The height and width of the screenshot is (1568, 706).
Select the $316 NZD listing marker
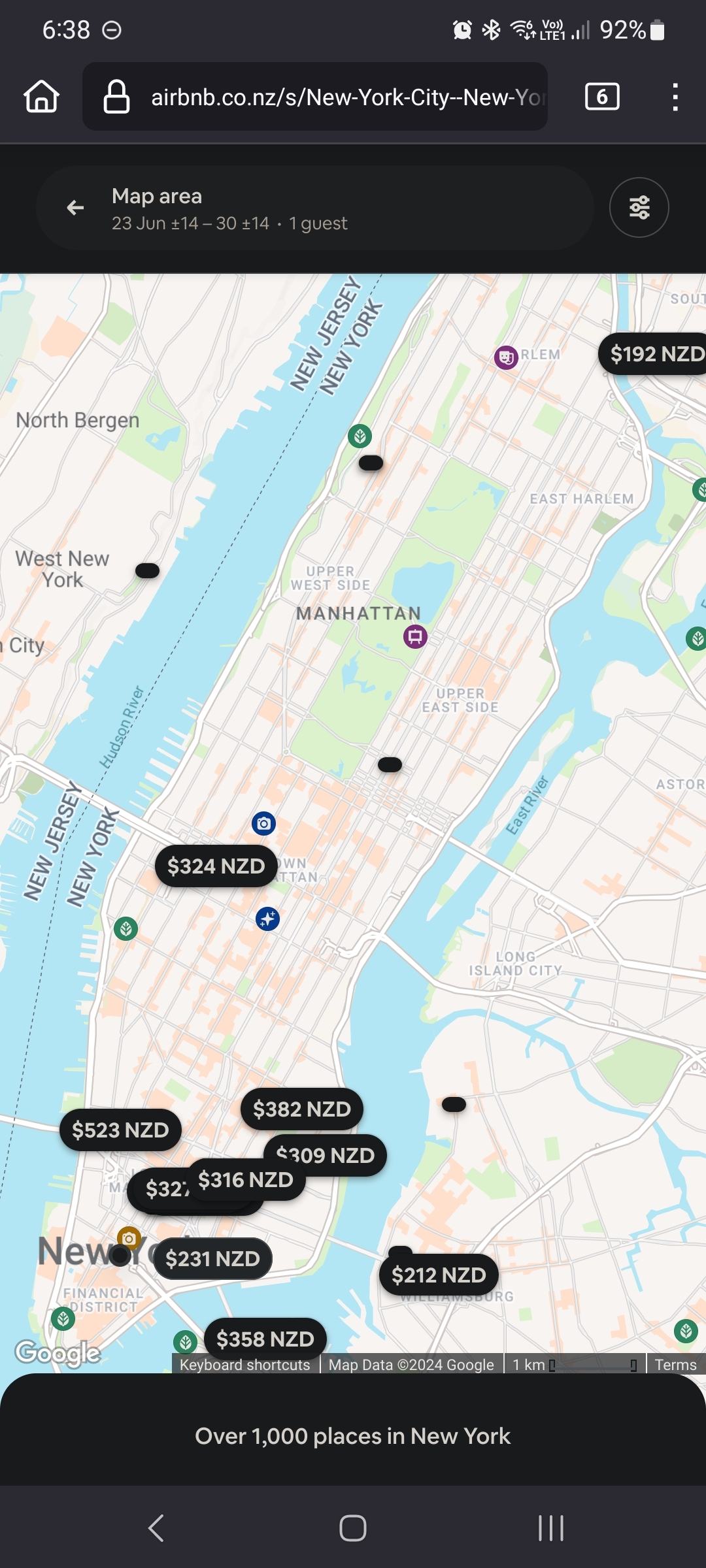pos(246,1180)
